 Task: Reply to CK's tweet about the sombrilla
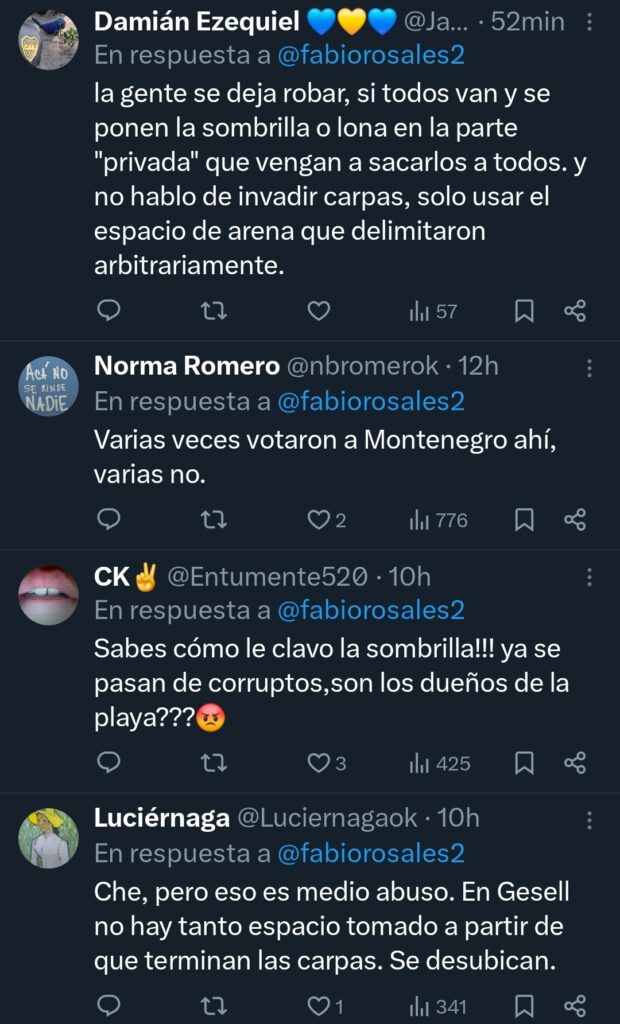pyautogui.click(x=109, y=763)
